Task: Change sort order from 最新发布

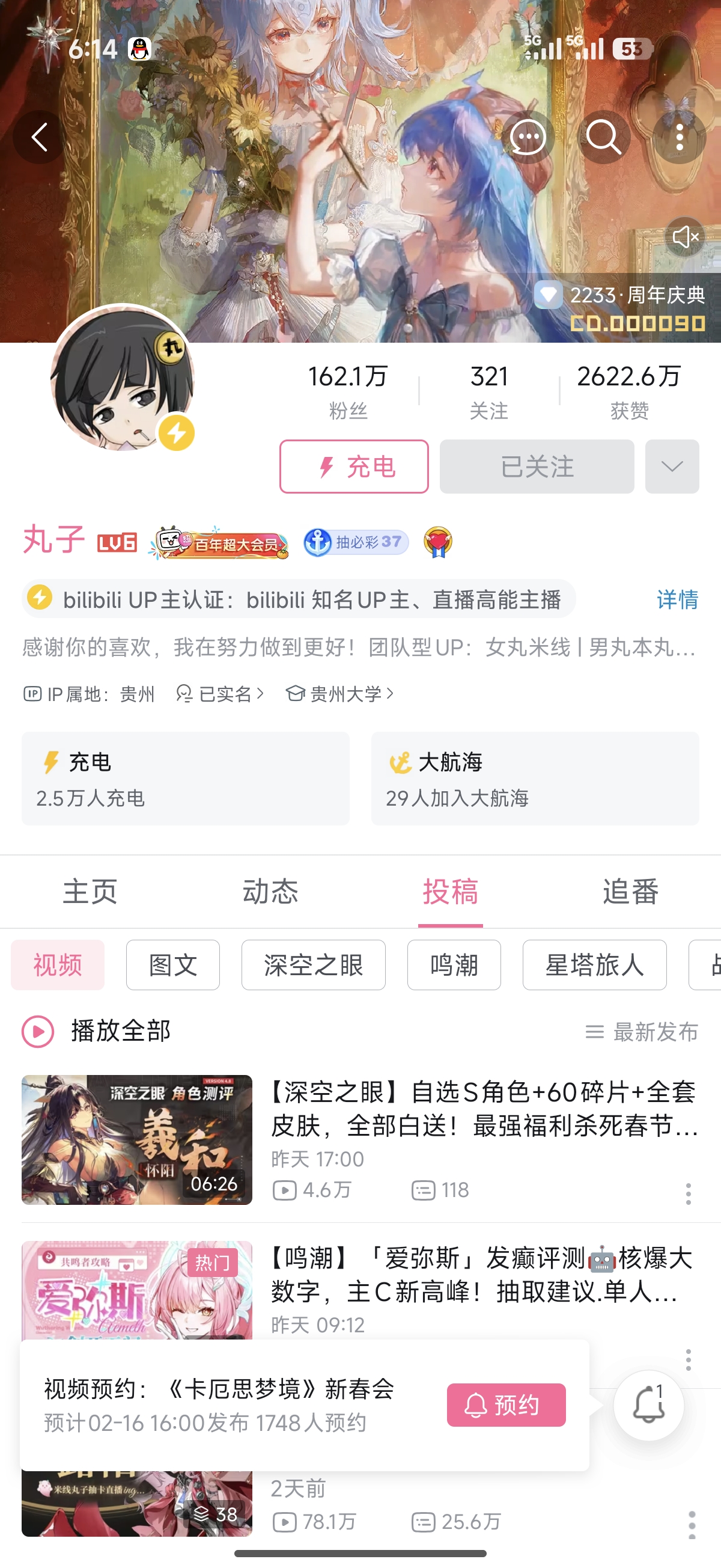Action: pyautogui.click(x=642, y=1032)
